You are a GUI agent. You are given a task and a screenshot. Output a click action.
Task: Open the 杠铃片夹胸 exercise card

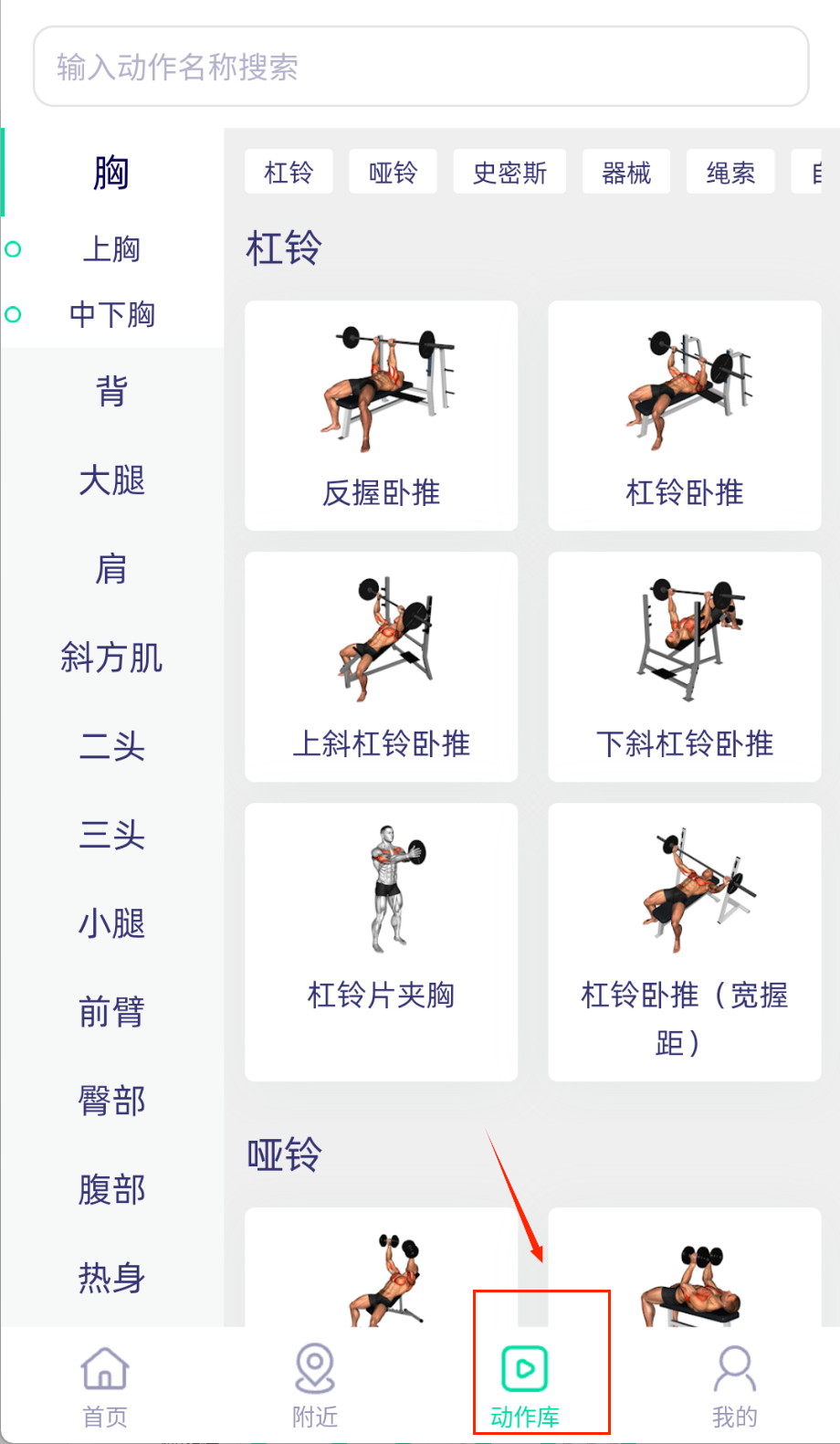tap(381, 941)
